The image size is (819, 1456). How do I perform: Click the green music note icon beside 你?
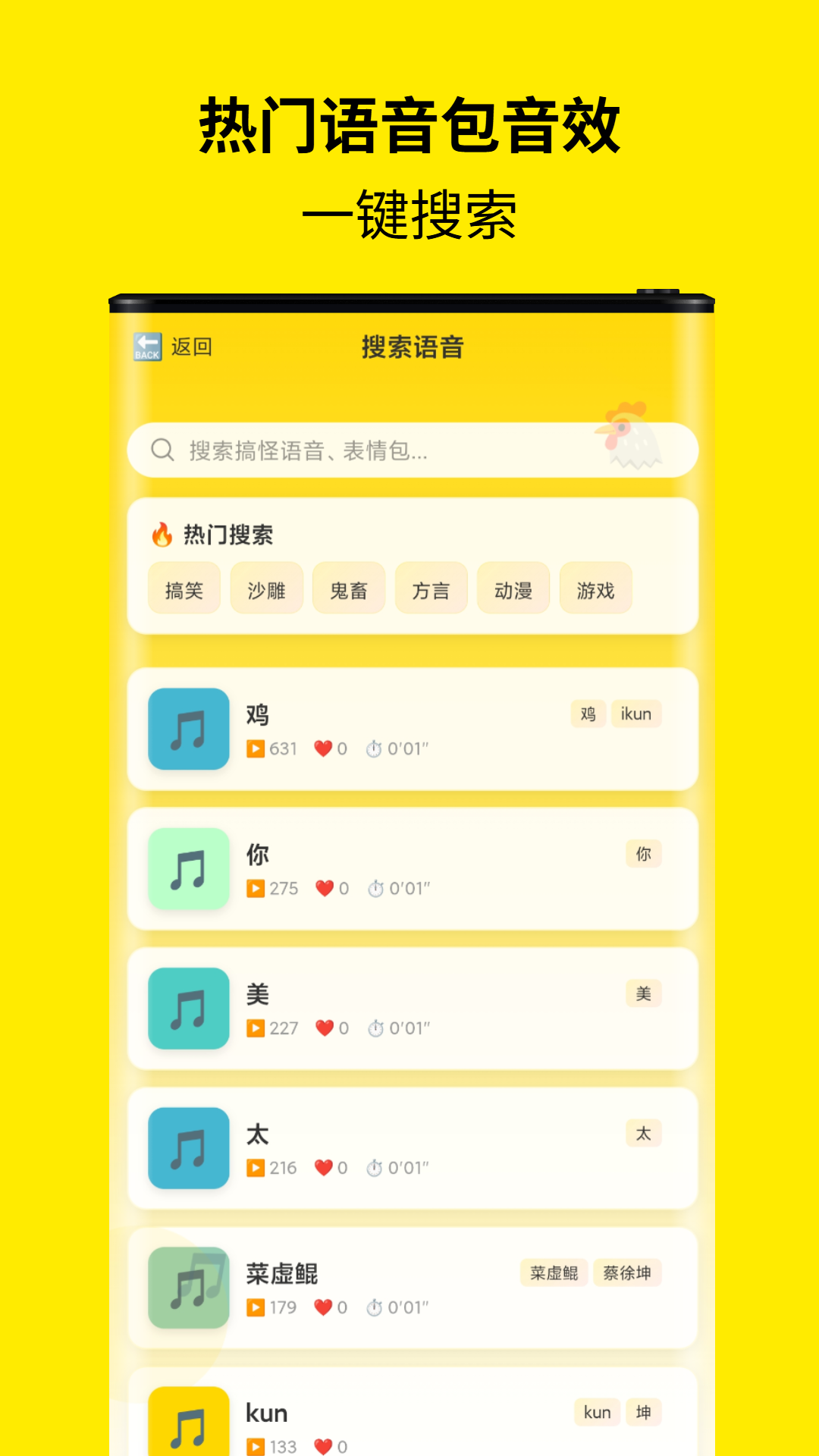[188, 869]
